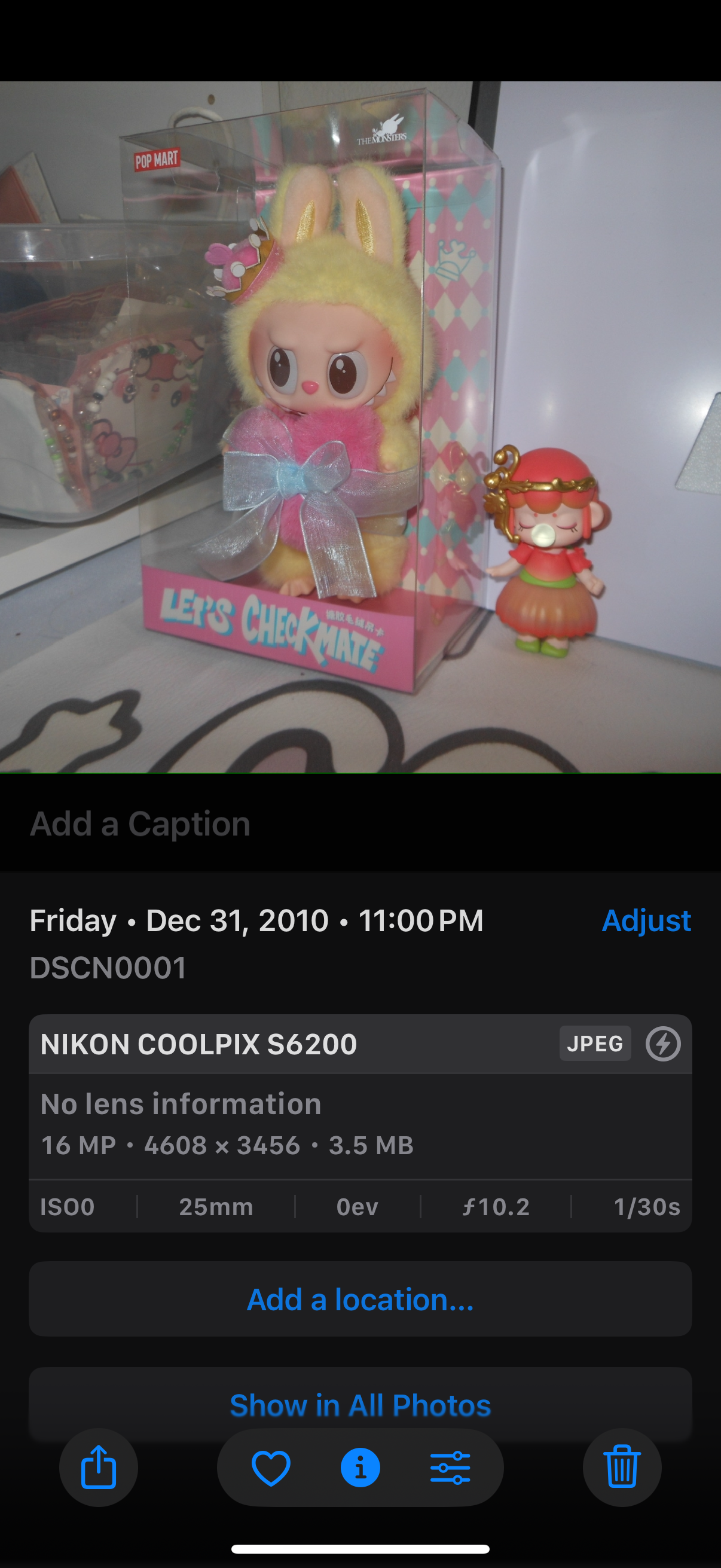Open the edit adjustments sliders icon
This screenshot has width=721, height=1568.
tap(450, 1468)
